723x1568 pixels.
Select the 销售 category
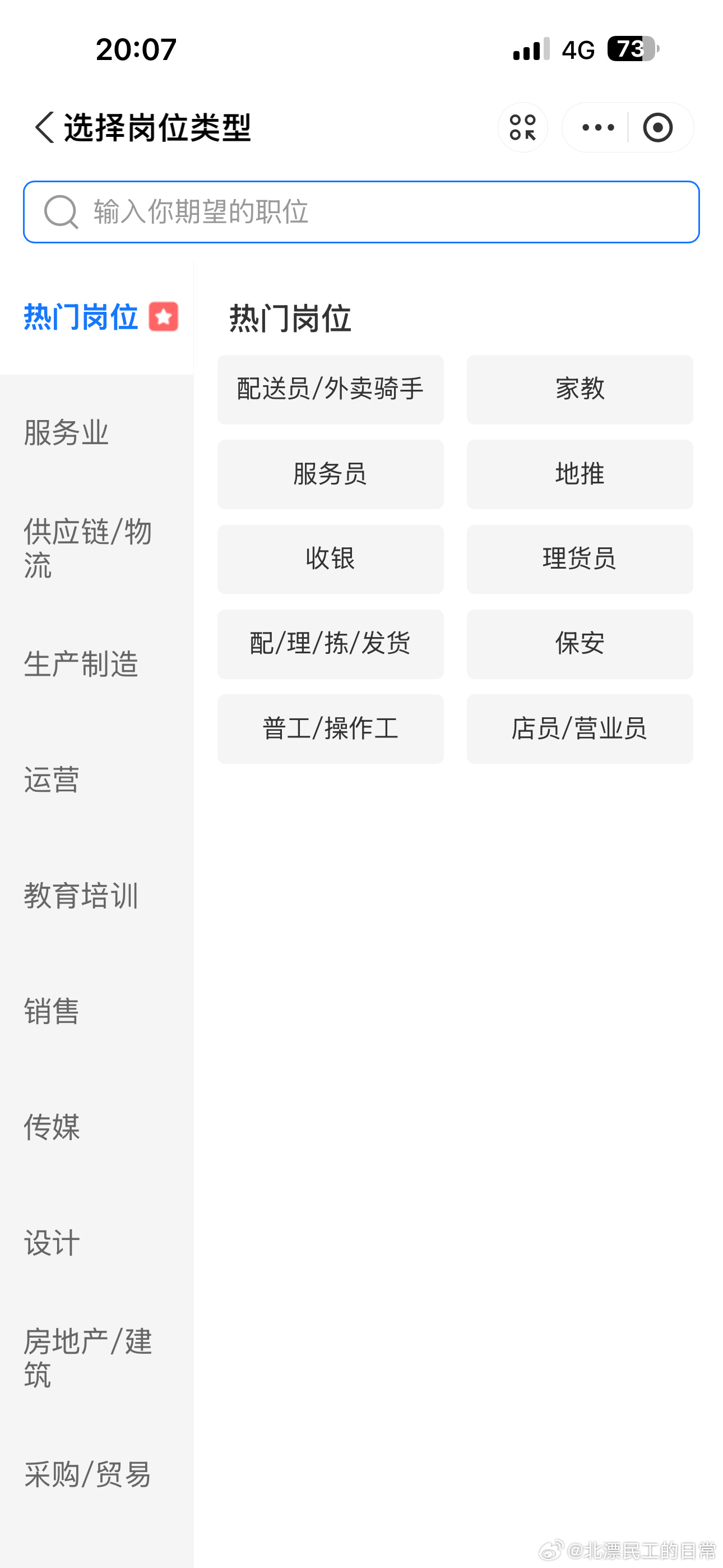click(x=97, y=1011)
